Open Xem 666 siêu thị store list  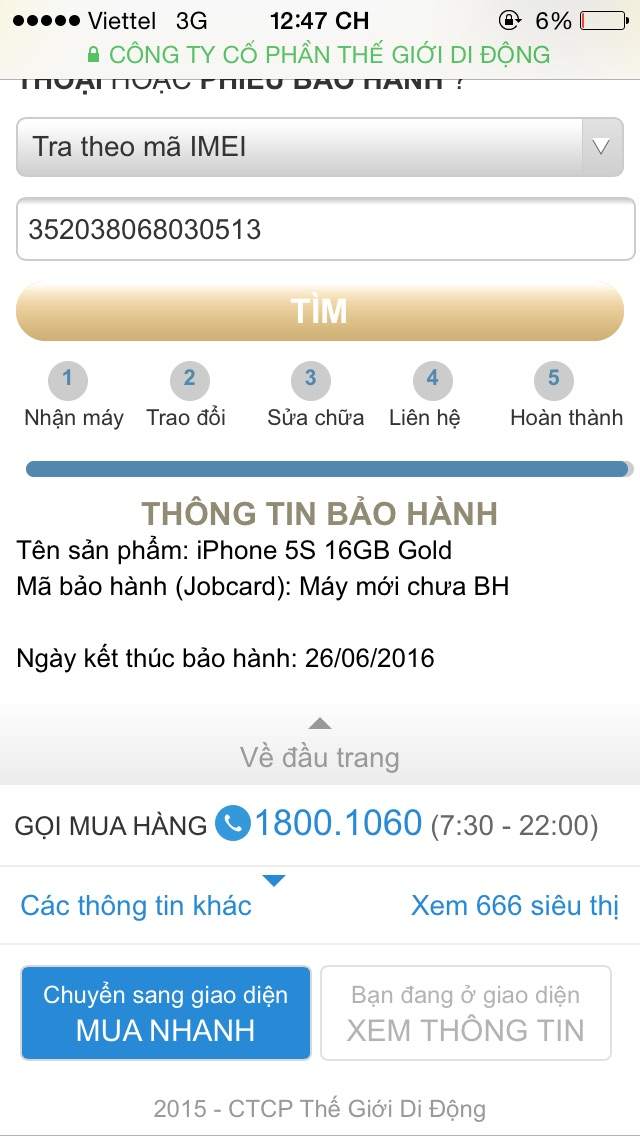pos(515,906)
